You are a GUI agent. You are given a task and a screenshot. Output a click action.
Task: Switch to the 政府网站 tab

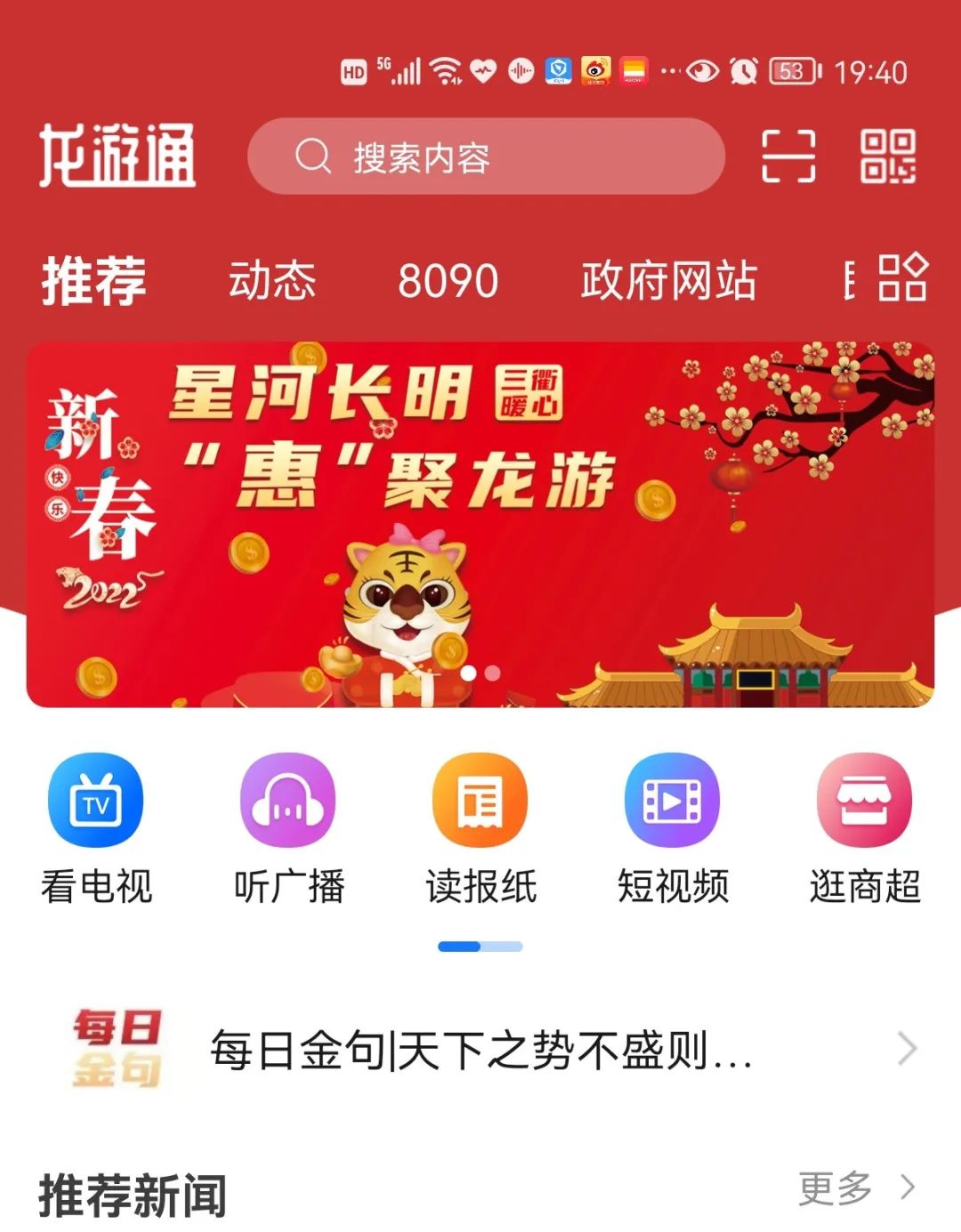(668, 280)
